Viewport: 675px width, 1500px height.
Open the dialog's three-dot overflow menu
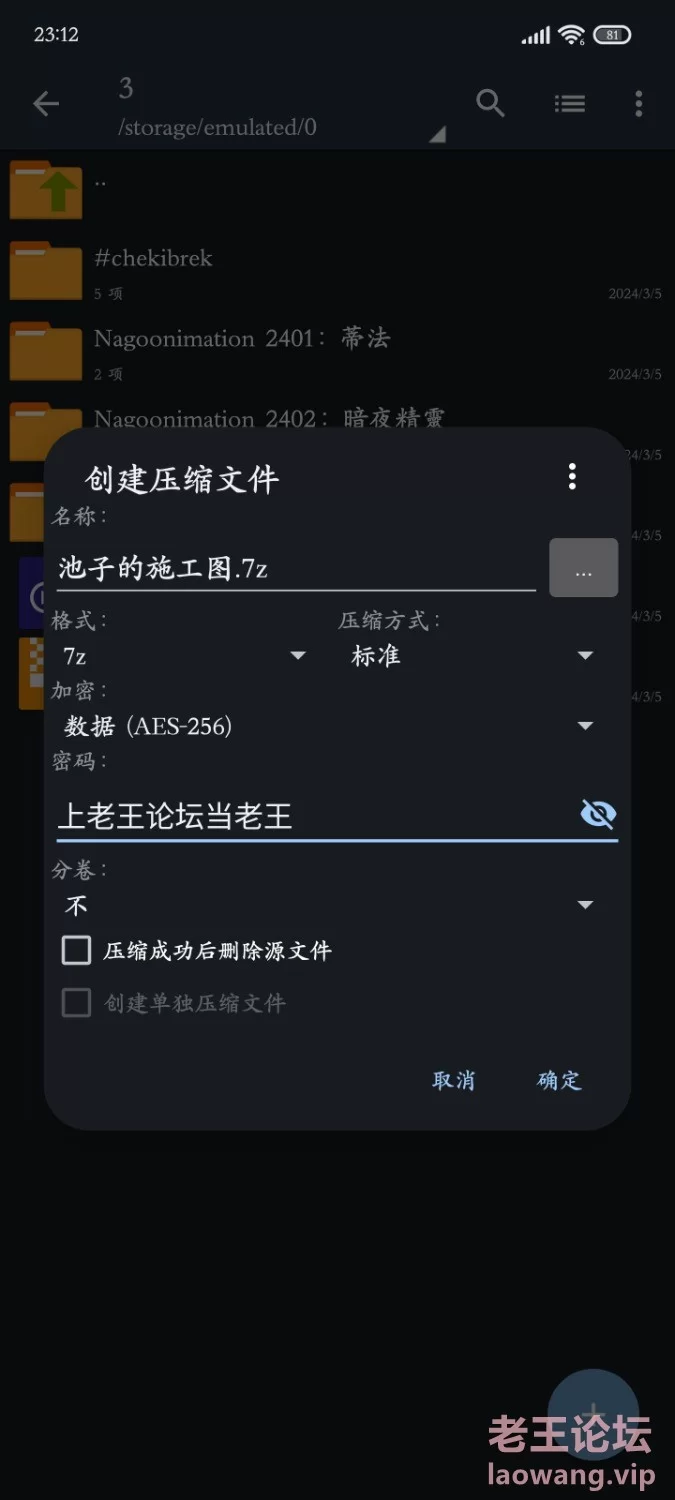point(572,476)
